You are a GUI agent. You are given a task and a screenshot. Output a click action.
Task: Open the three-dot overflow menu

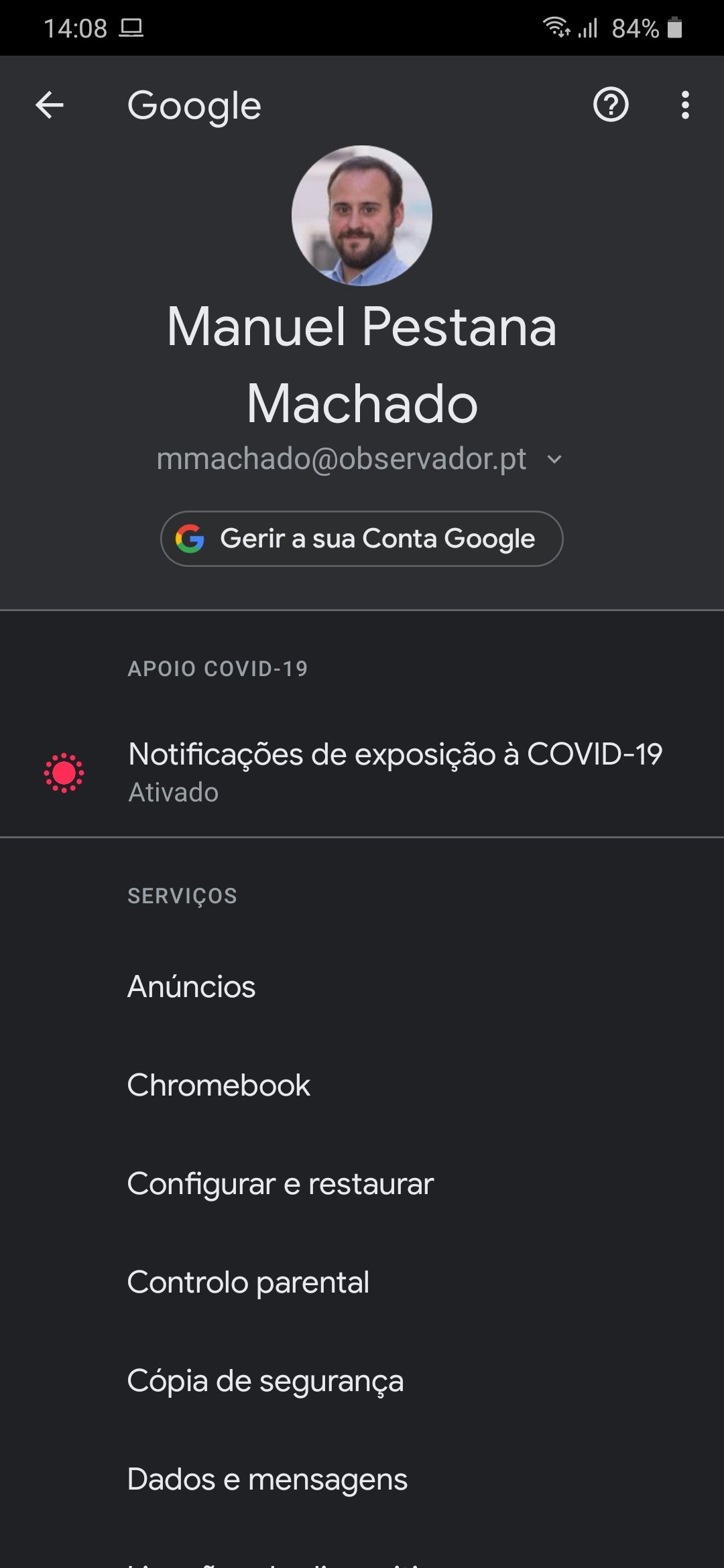click(x=684, y=105)
